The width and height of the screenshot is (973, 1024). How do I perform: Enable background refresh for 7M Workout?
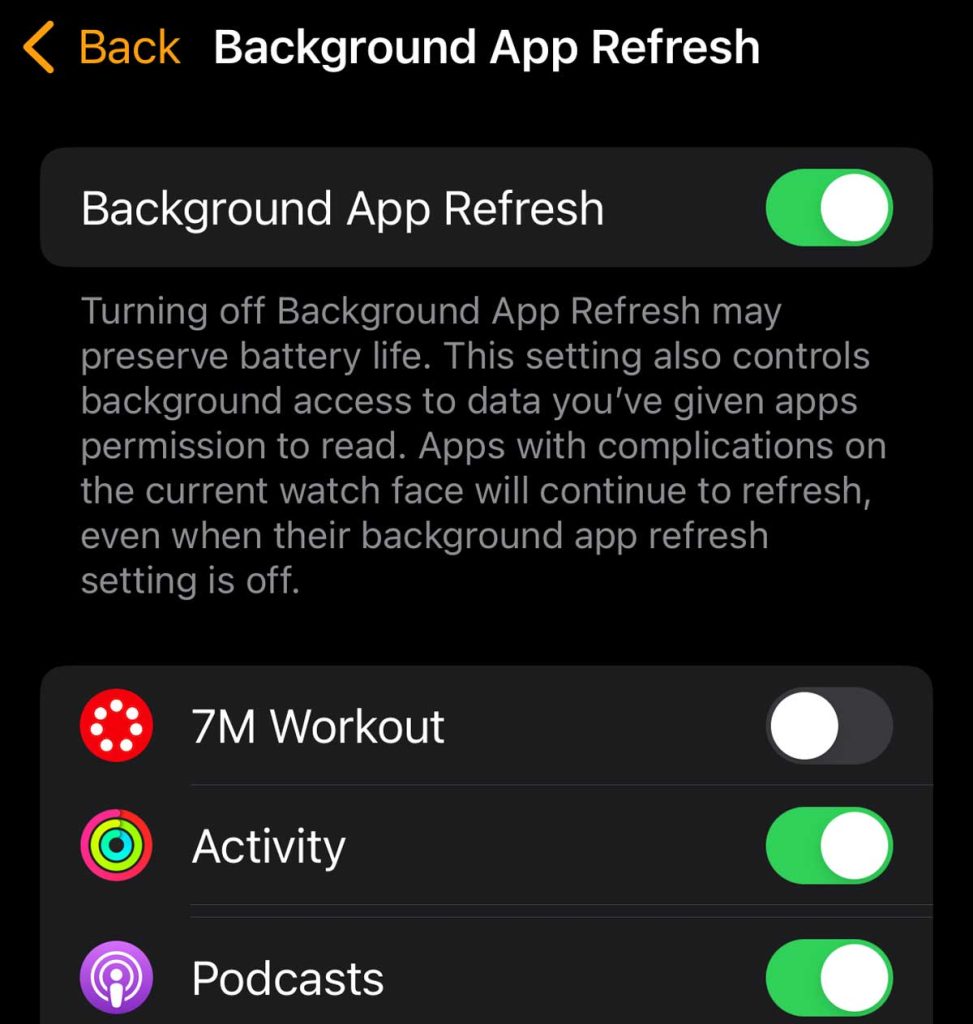(828, 725)
